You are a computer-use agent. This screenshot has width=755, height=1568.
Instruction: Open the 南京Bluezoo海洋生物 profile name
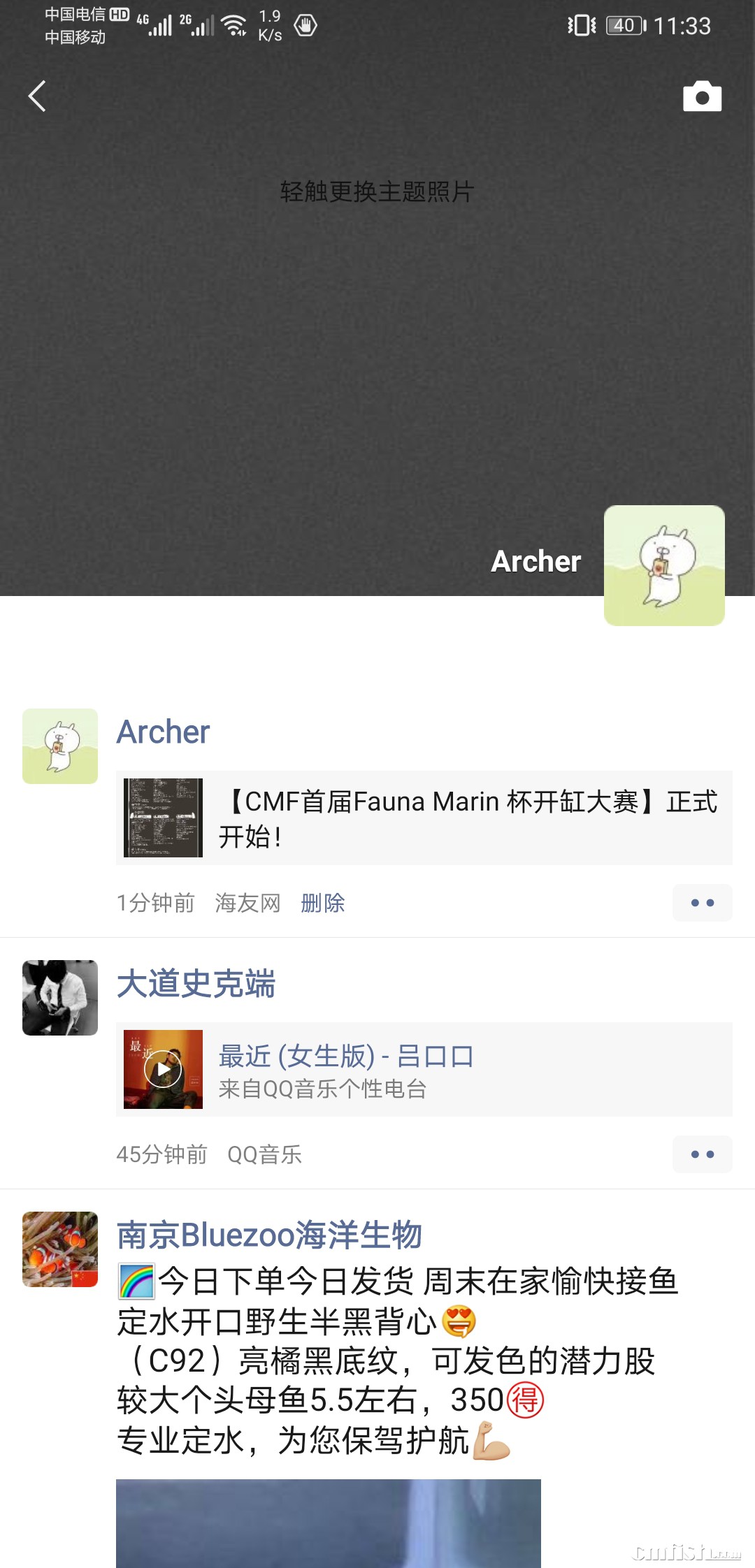pyautogui.click(x=269, y=1235)
